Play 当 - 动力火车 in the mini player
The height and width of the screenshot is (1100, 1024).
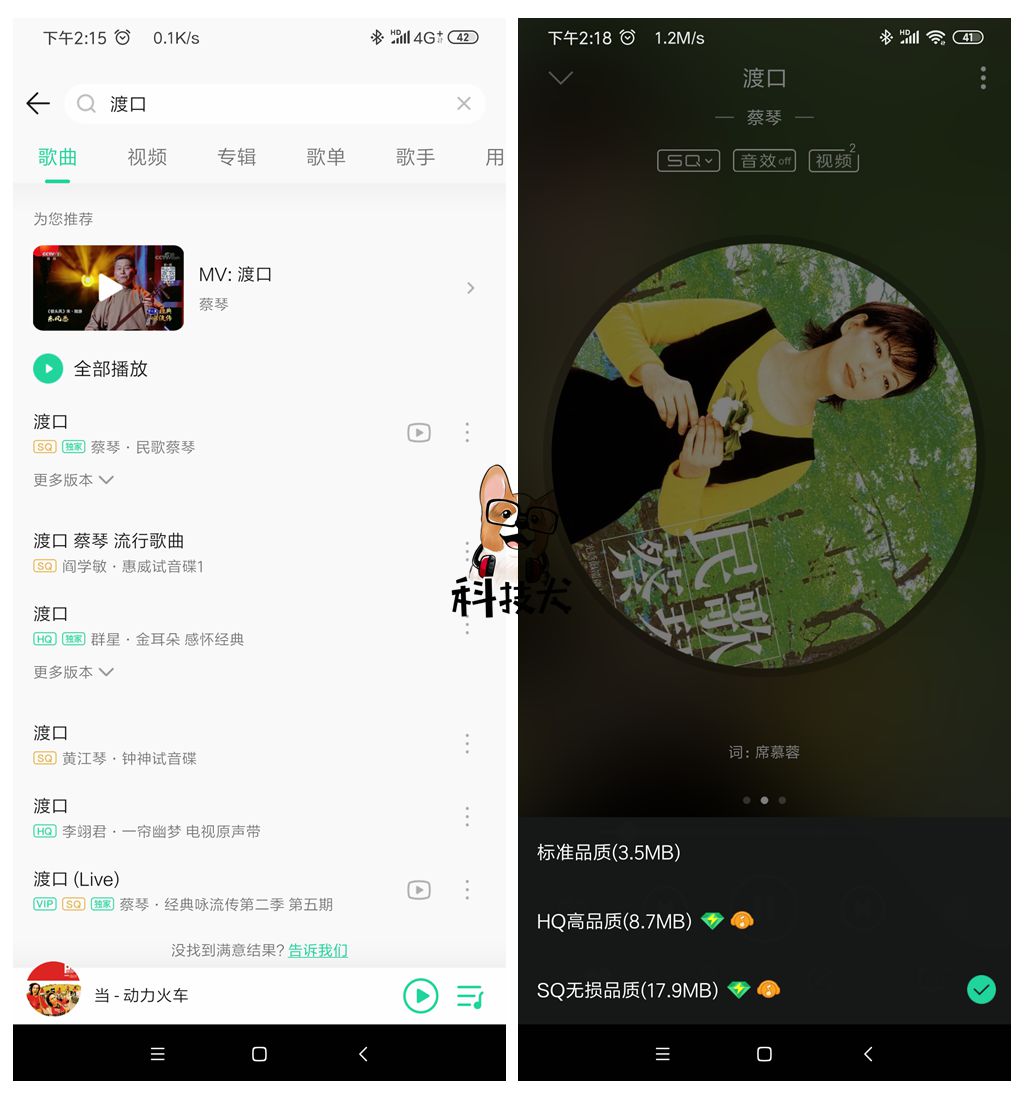pyautogui.click(x=420, y=995)
